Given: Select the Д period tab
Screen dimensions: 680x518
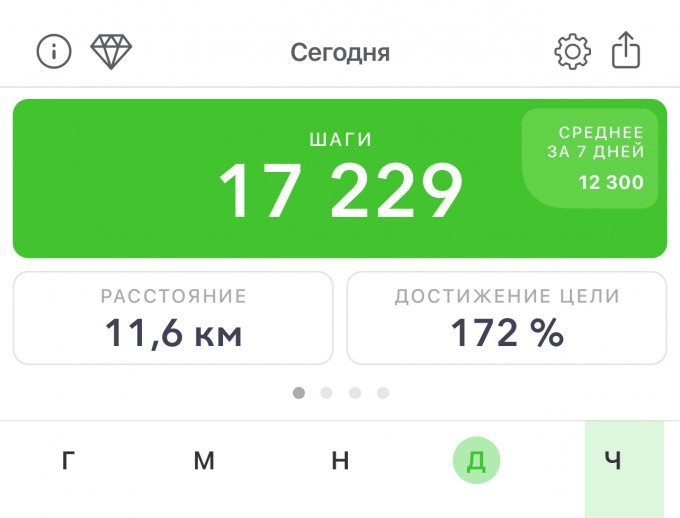Looking at the screenshot, I should 476,461.
